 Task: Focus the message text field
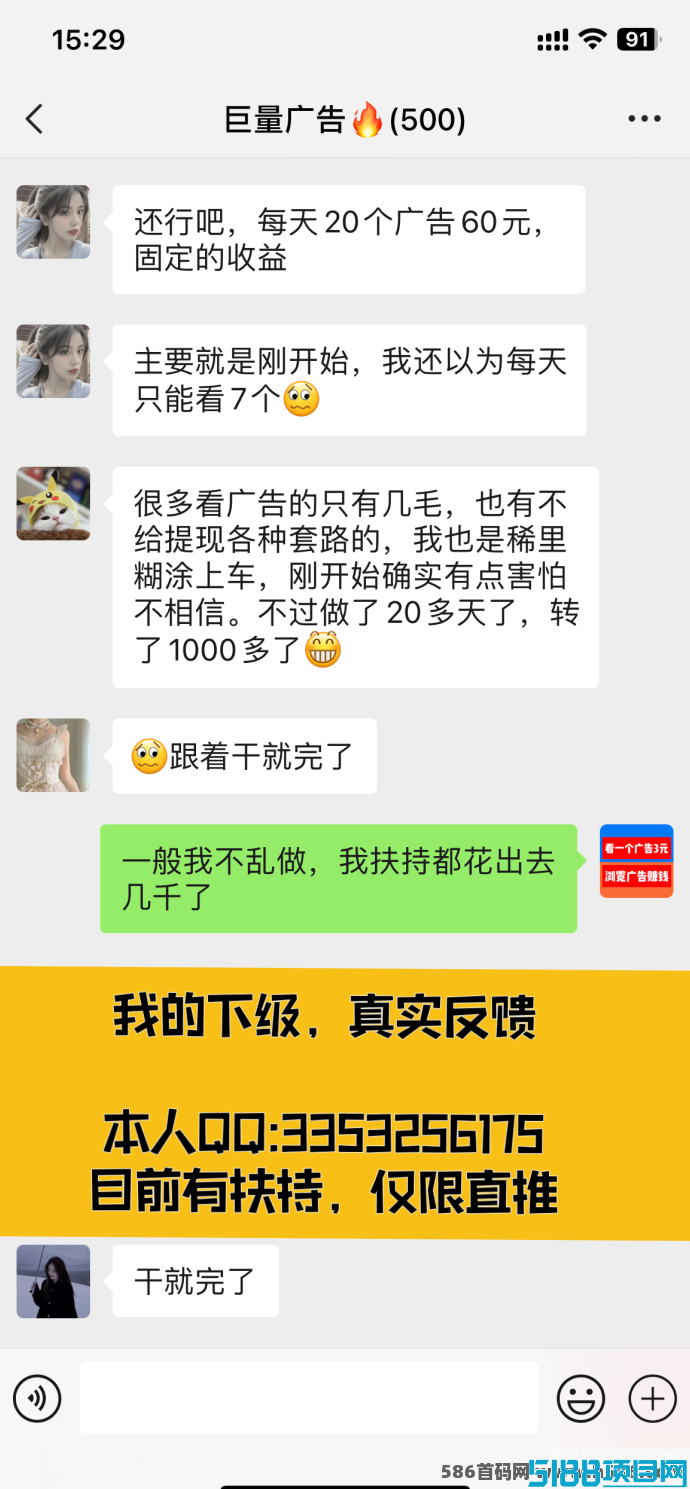click(x=309, y=1397)
